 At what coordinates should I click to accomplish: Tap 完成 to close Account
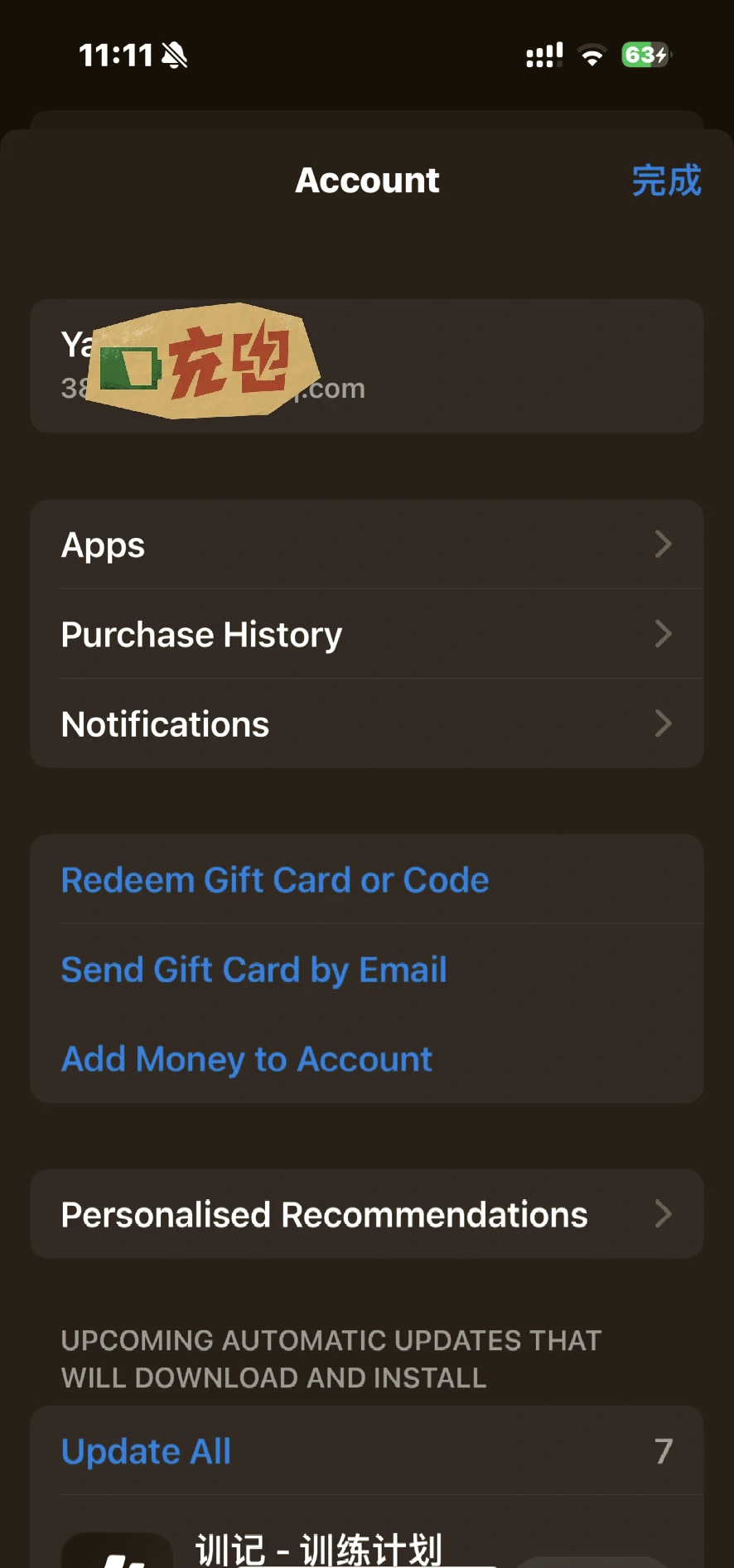(666, 181)
